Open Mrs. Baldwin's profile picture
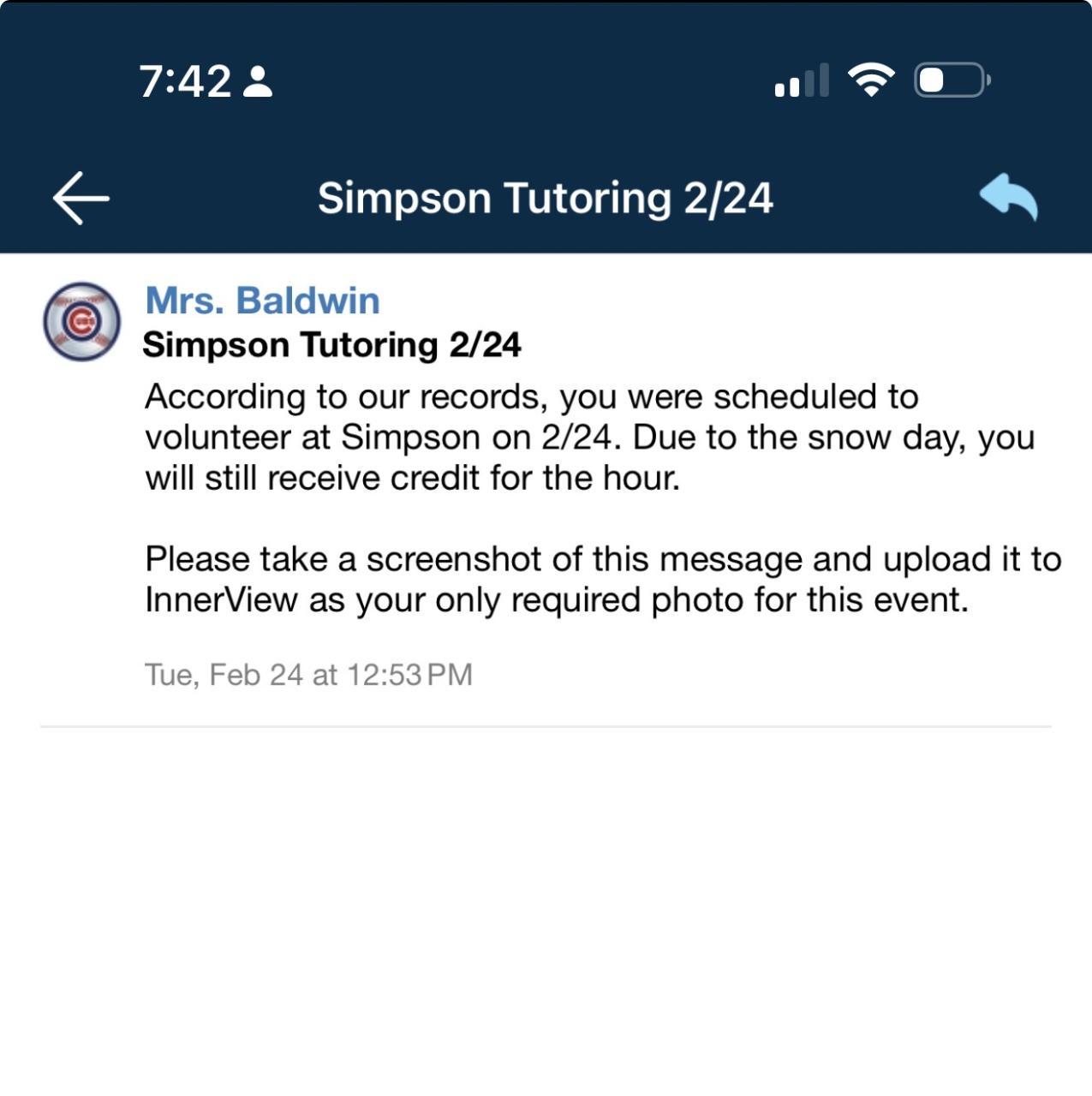Viewport: 1092px width, 1096px height. pyautogui.click(x=82, y=322)
